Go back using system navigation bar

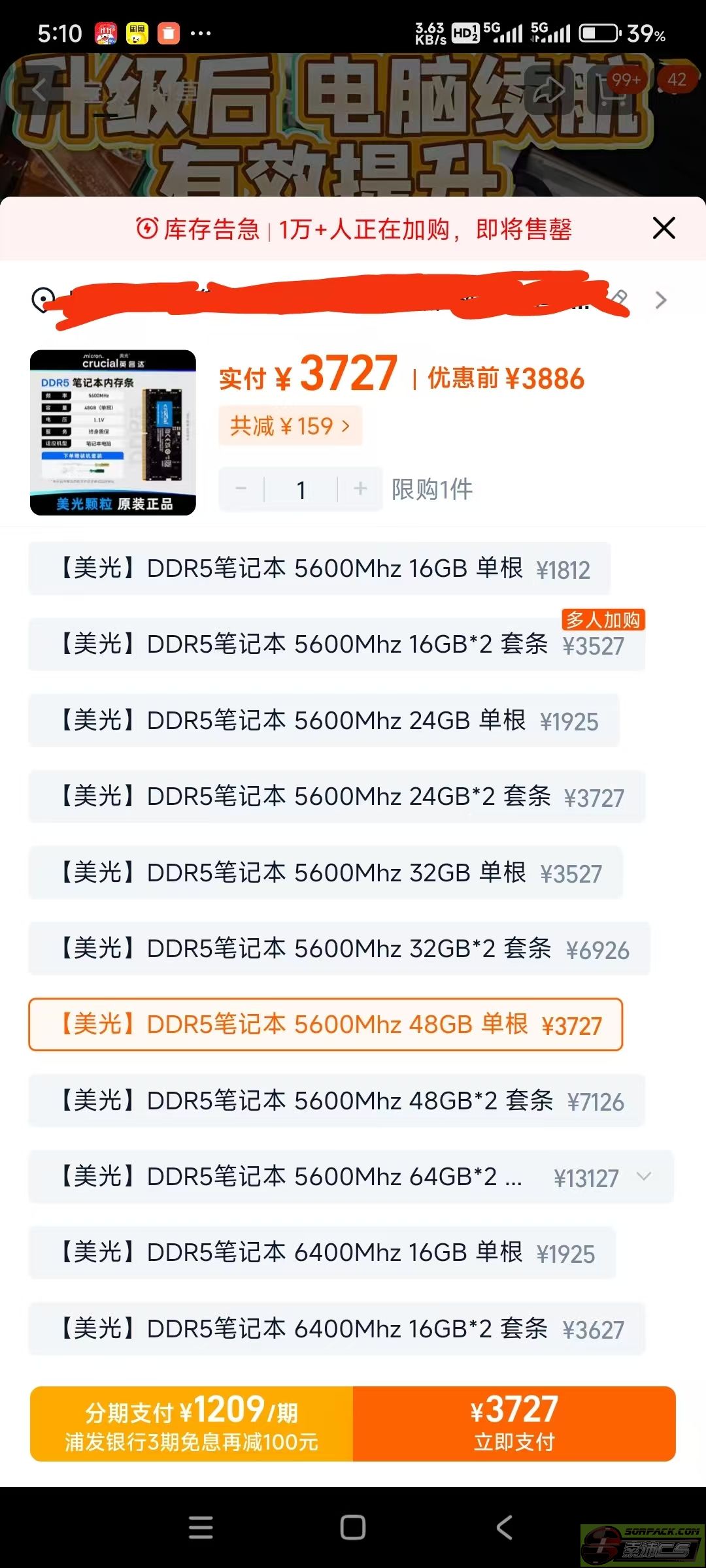[503, 1527]
